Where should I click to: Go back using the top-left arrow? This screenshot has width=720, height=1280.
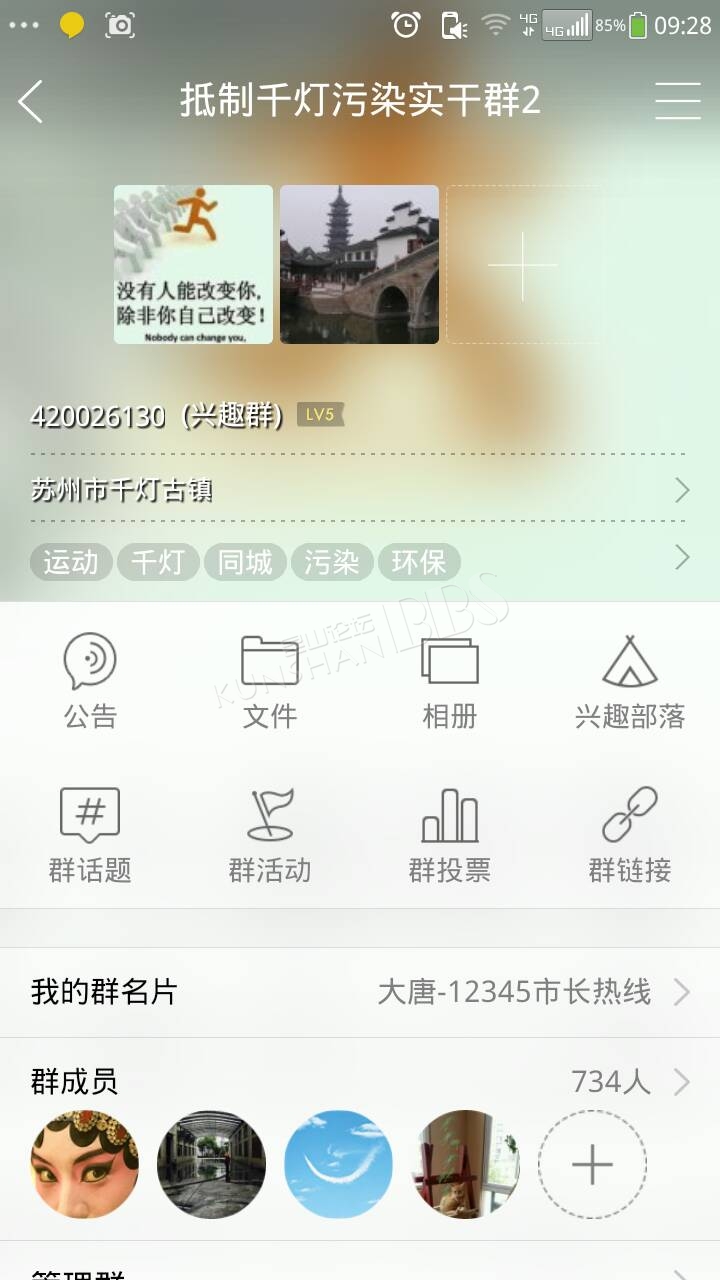[31, 101]
